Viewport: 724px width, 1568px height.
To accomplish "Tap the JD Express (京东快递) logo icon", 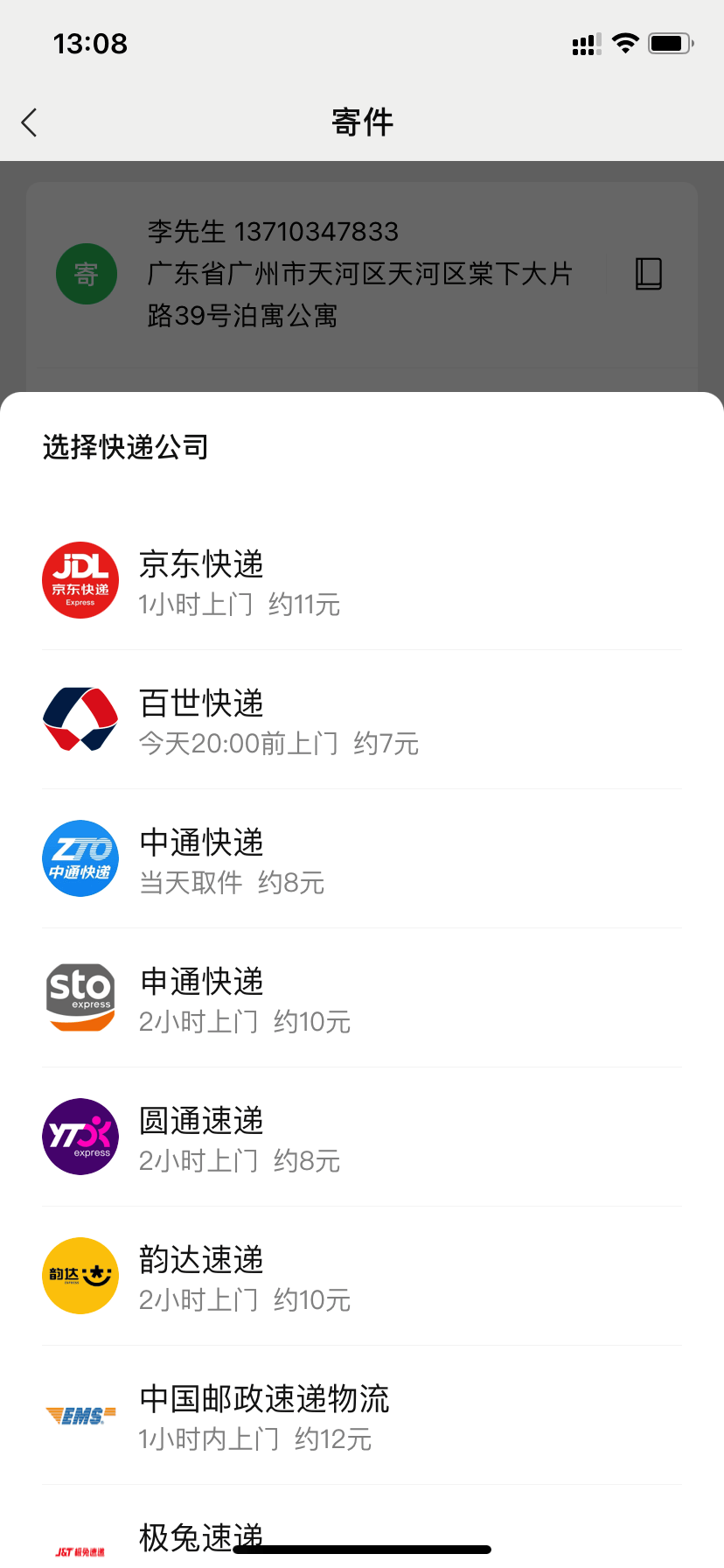I will [80, 580].
